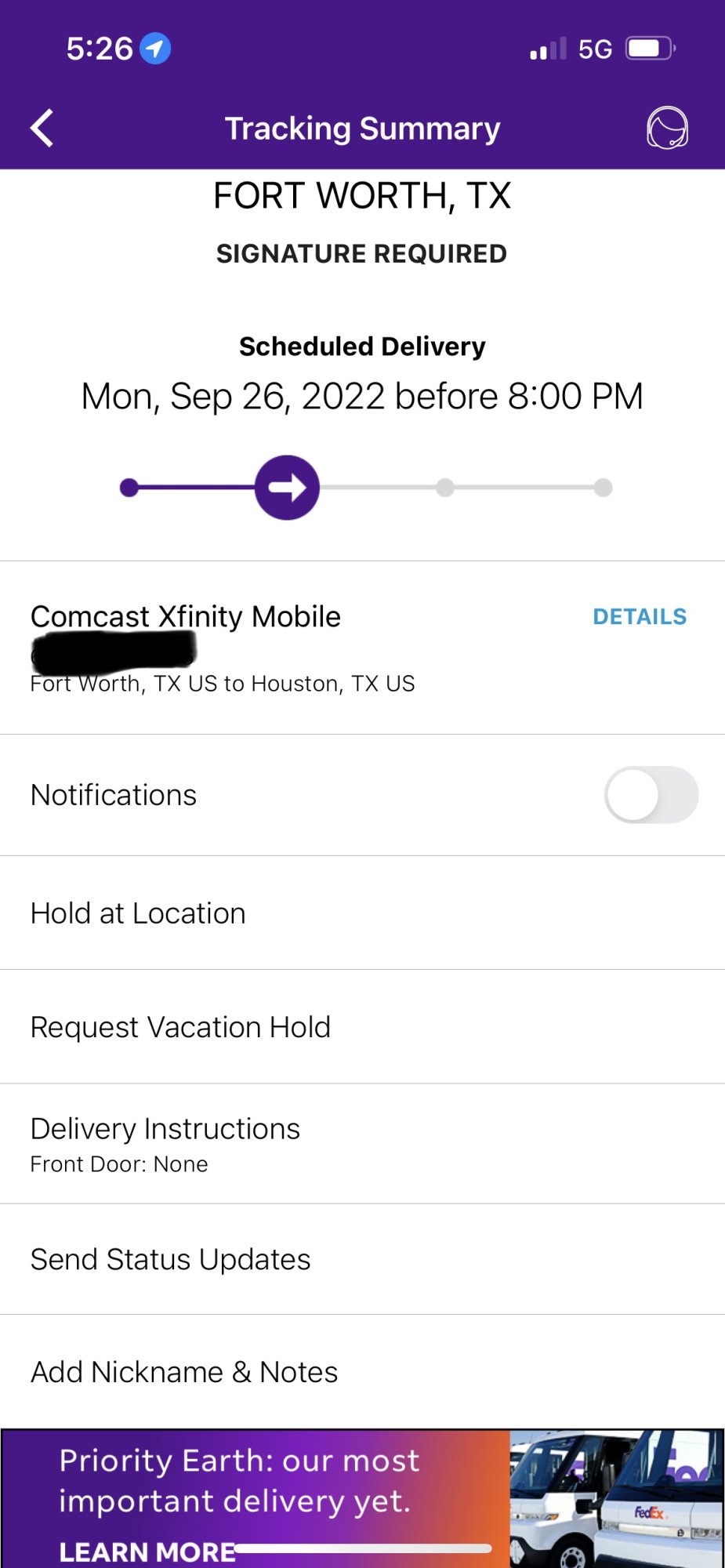
Task: Open Send Status Updates
Action: point(170,1260)
